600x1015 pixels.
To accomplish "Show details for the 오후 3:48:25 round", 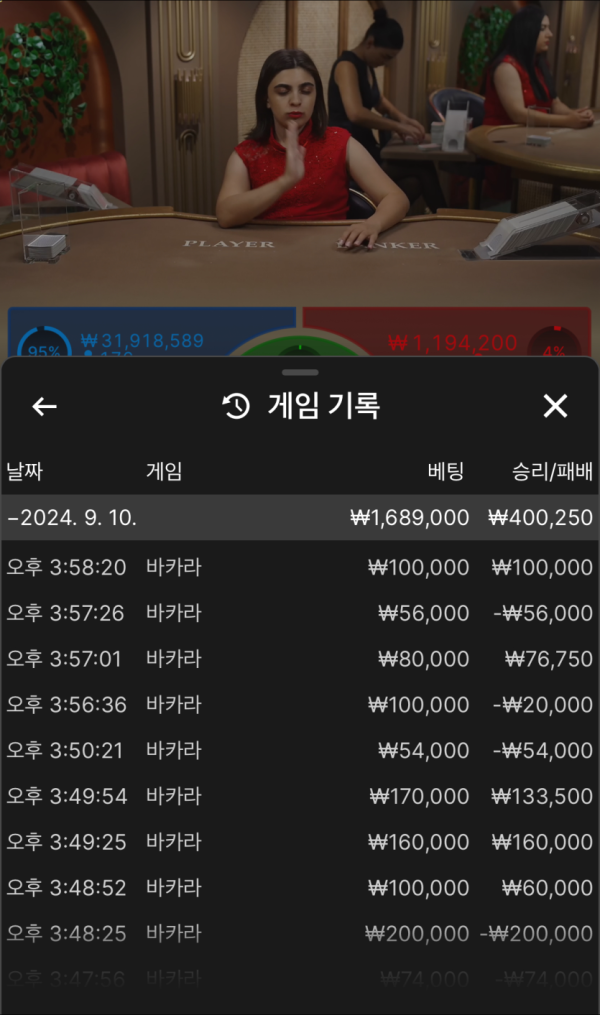I will 300,934.
